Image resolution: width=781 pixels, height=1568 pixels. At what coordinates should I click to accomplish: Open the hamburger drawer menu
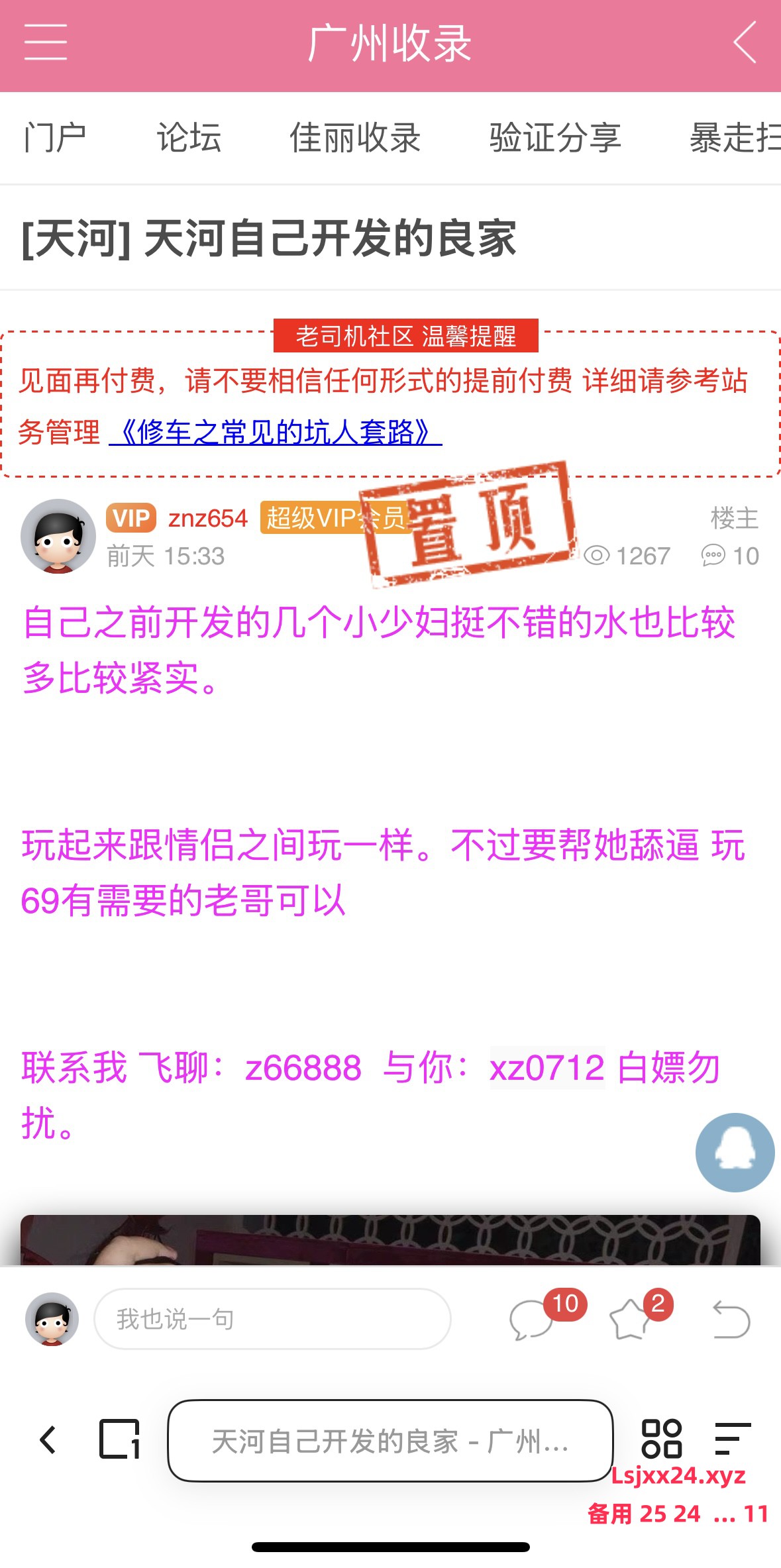45,42
